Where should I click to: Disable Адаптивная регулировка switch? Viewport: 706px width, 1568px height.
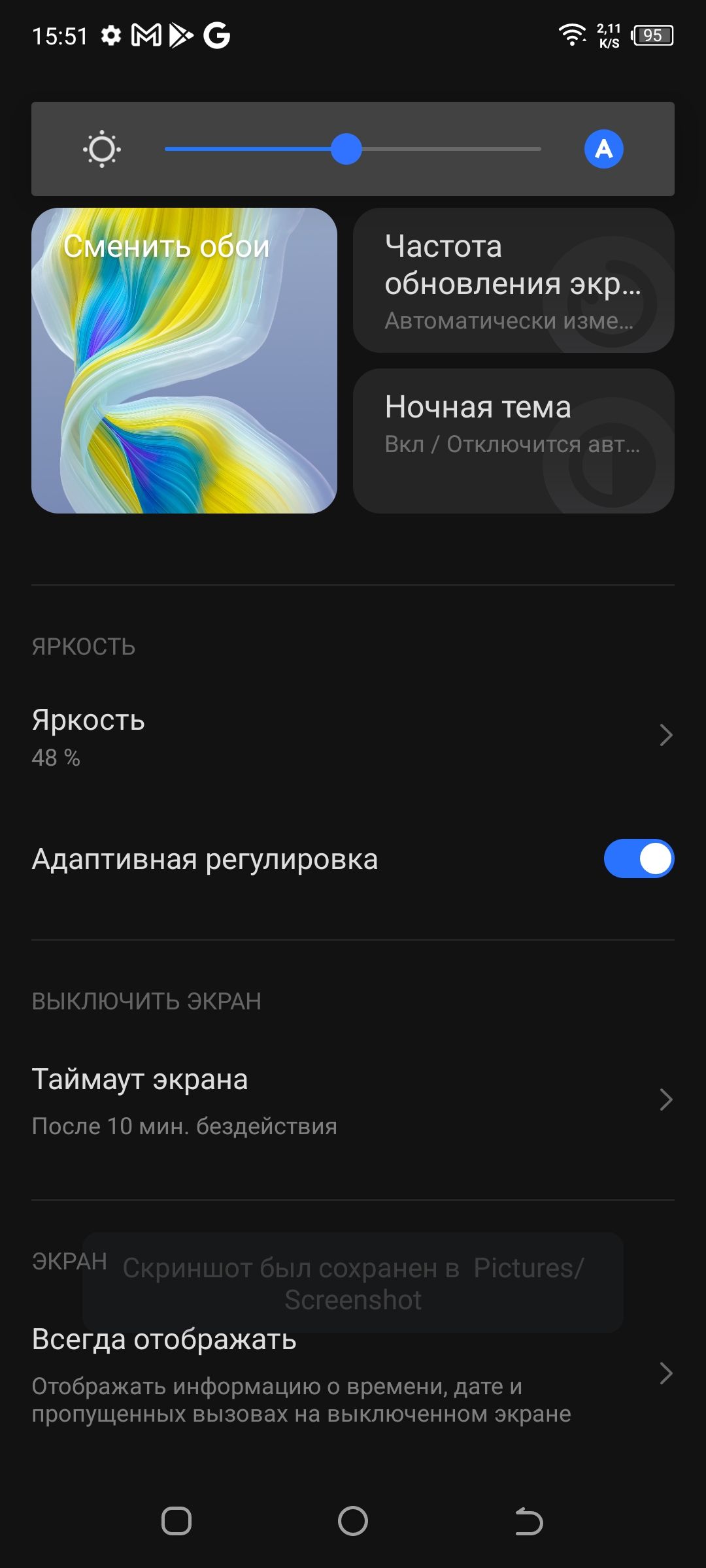[638, 858]
